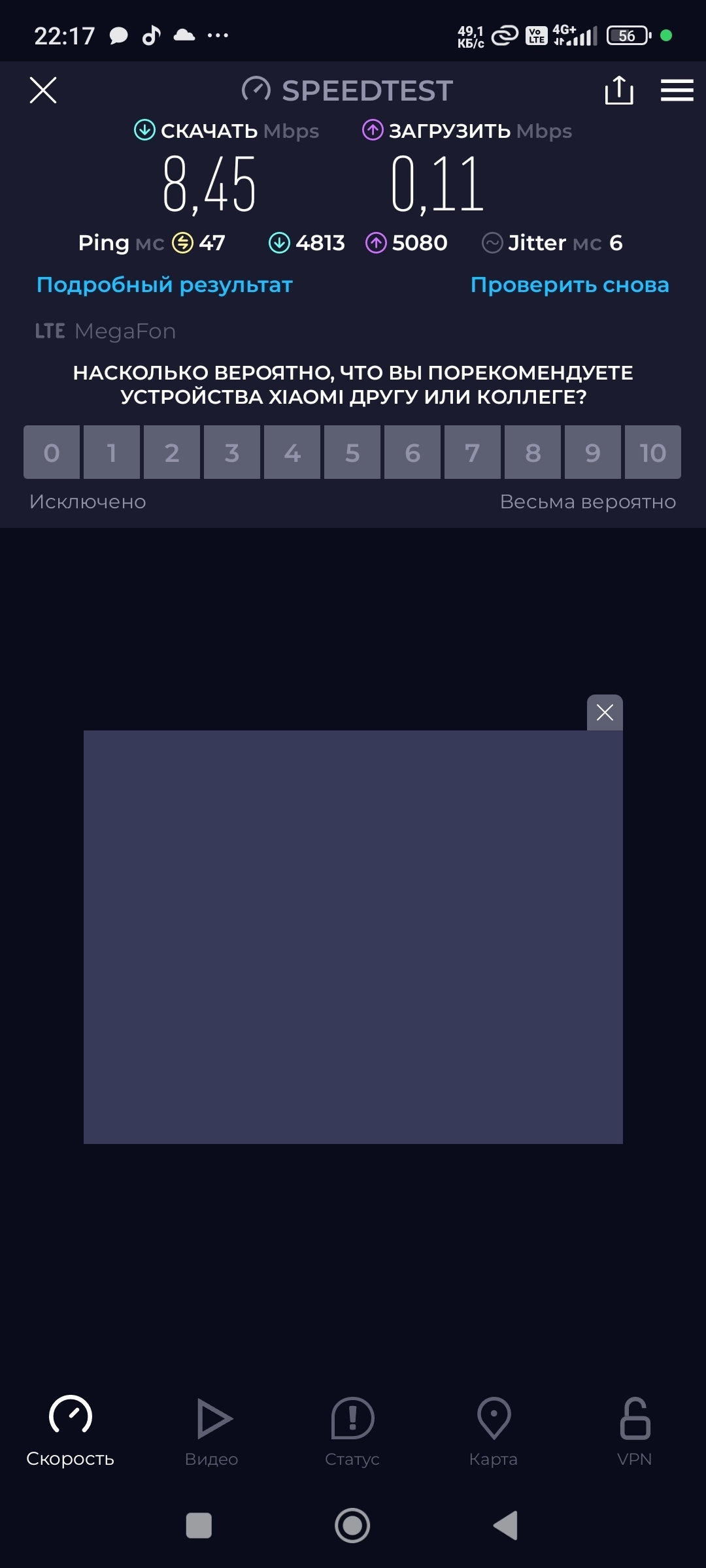Open Подробный результат link
The image size is (706, 1568).
click(x=165, y=285)
